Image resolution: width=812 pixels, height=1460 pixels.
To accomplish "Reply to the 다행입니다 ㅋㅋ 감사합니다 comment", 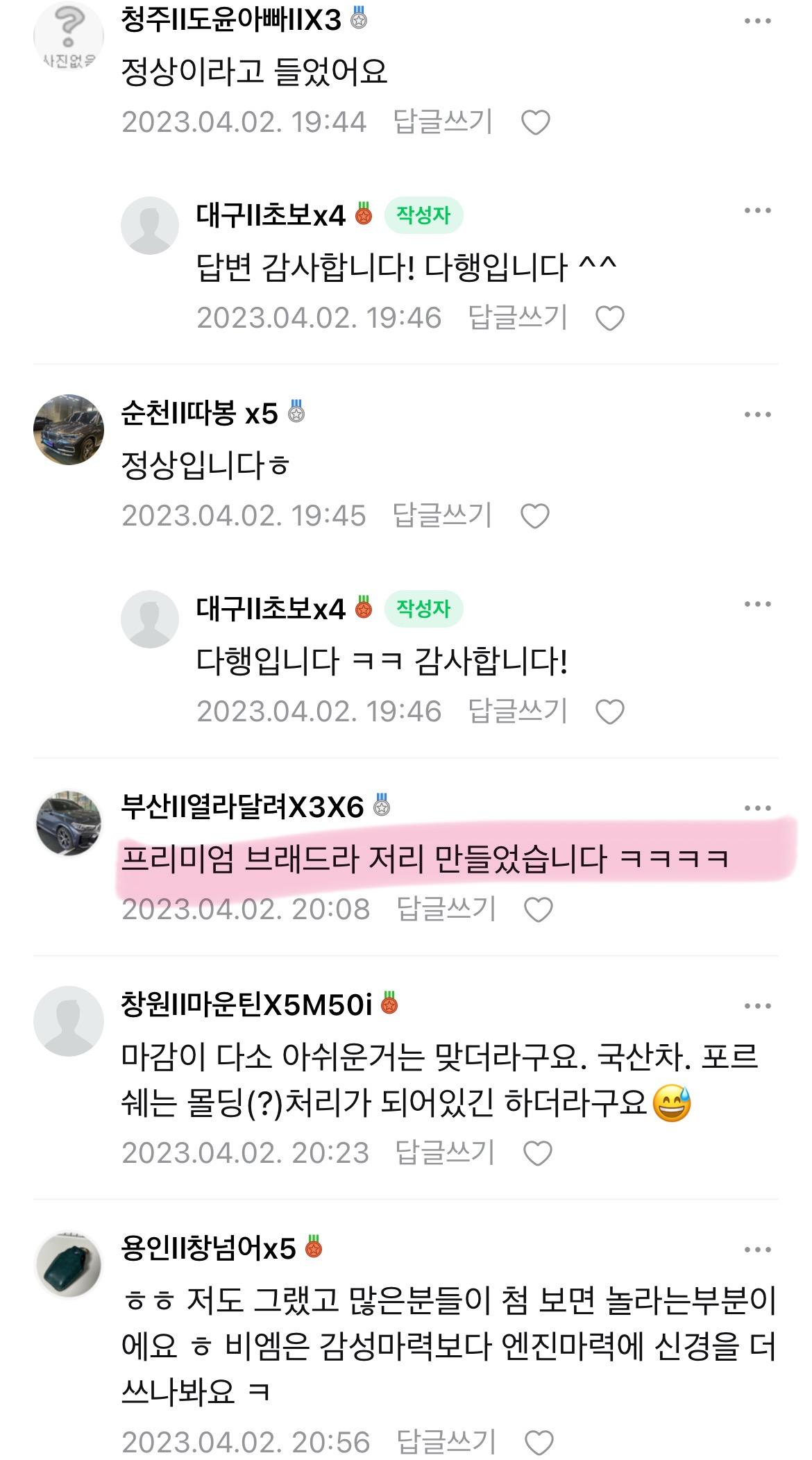I will 518,712.
